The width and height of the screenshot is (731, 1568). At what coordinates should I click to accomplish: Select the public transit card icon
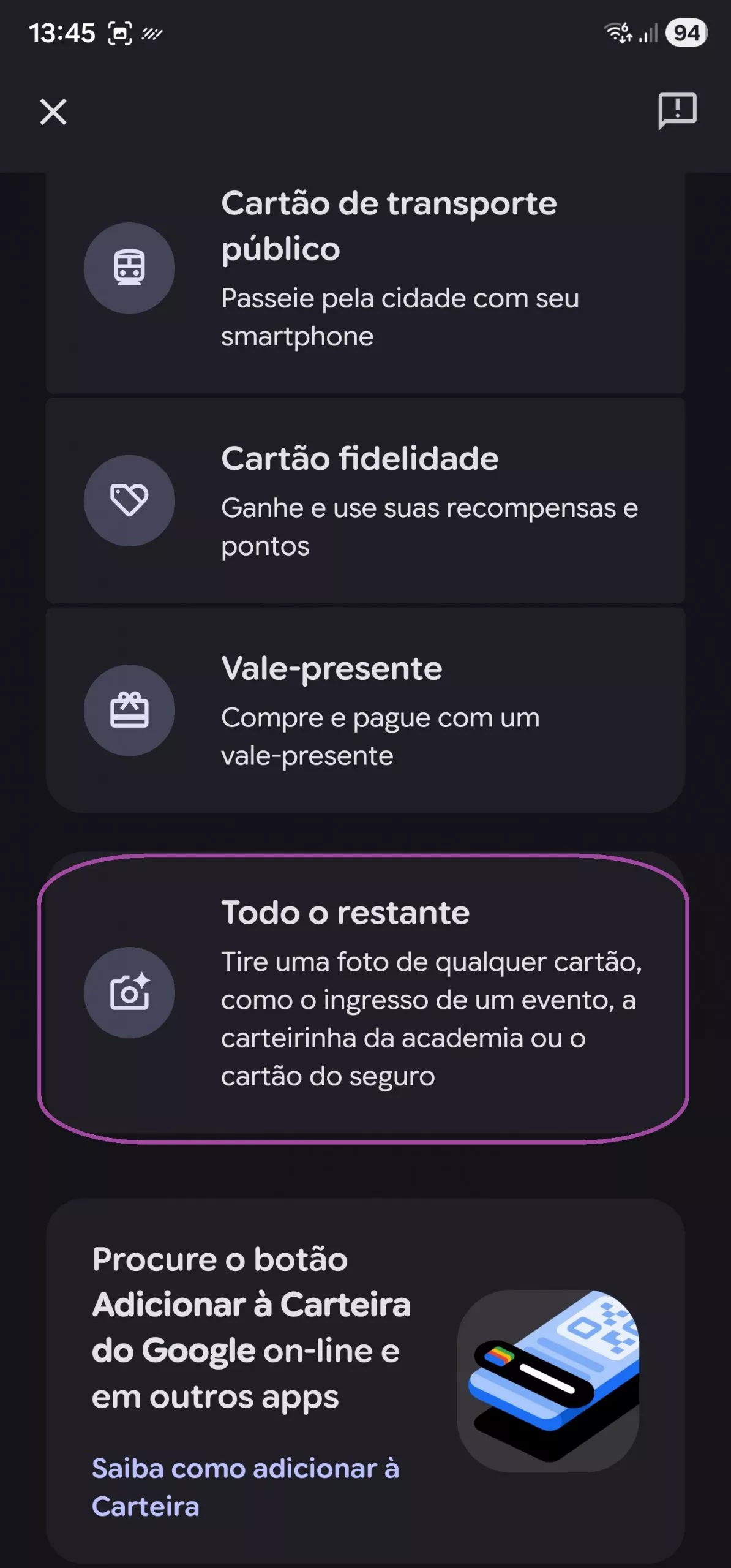[130, 268]
